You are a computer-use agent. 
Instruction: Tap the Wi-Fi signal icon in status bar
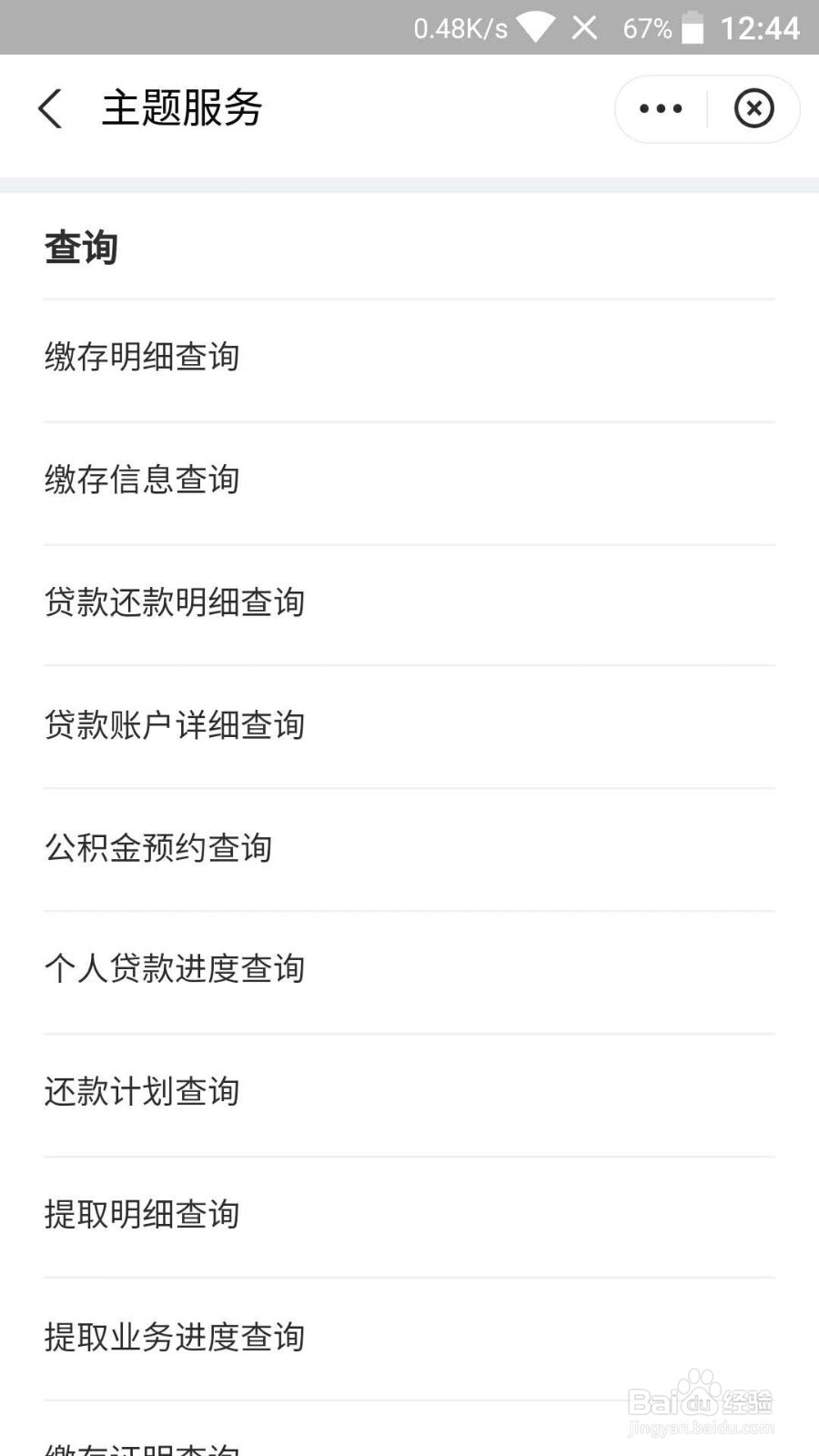coord(534,27)
